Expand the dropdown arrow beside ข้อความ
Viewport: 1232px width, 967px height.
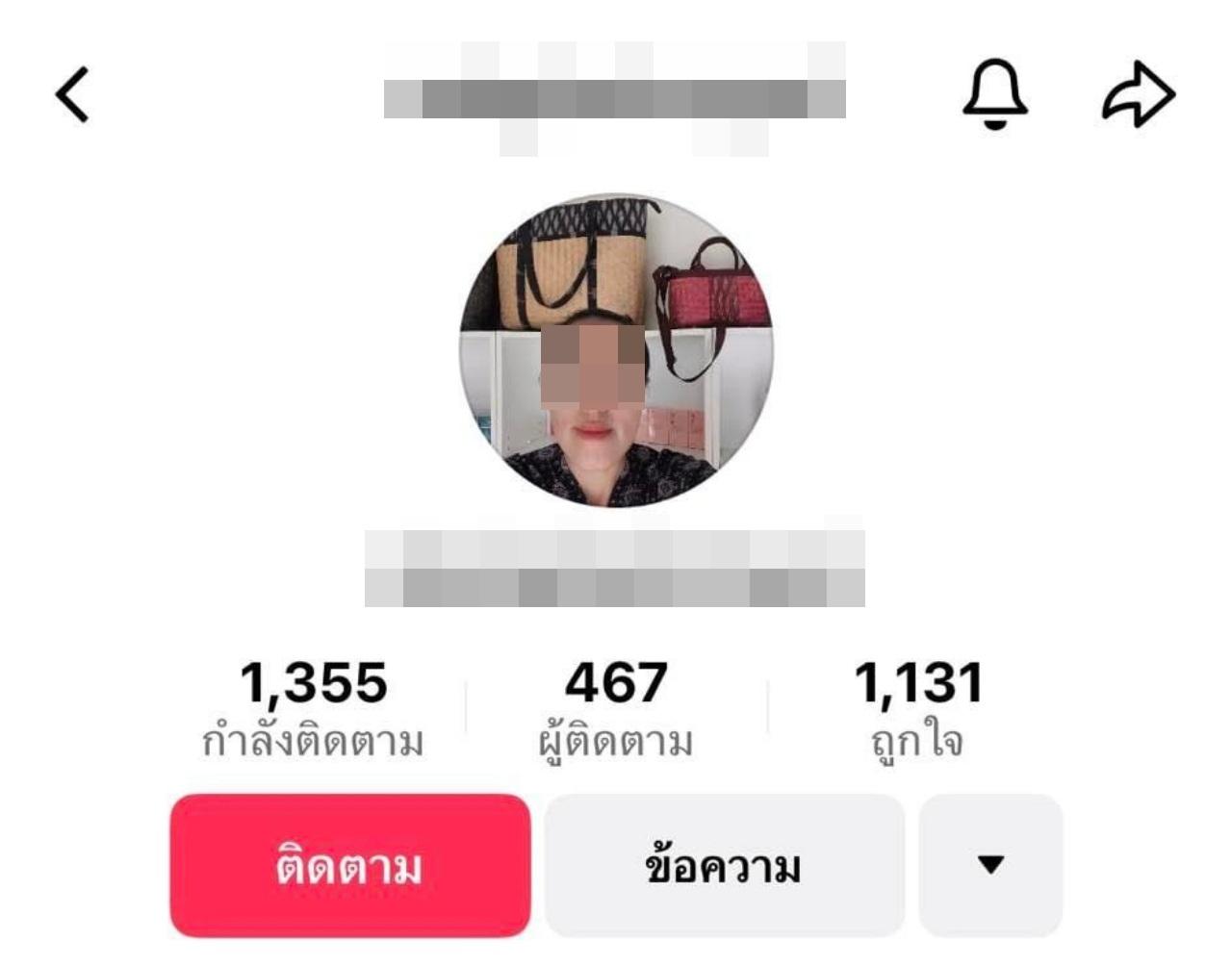pos(990,865)
